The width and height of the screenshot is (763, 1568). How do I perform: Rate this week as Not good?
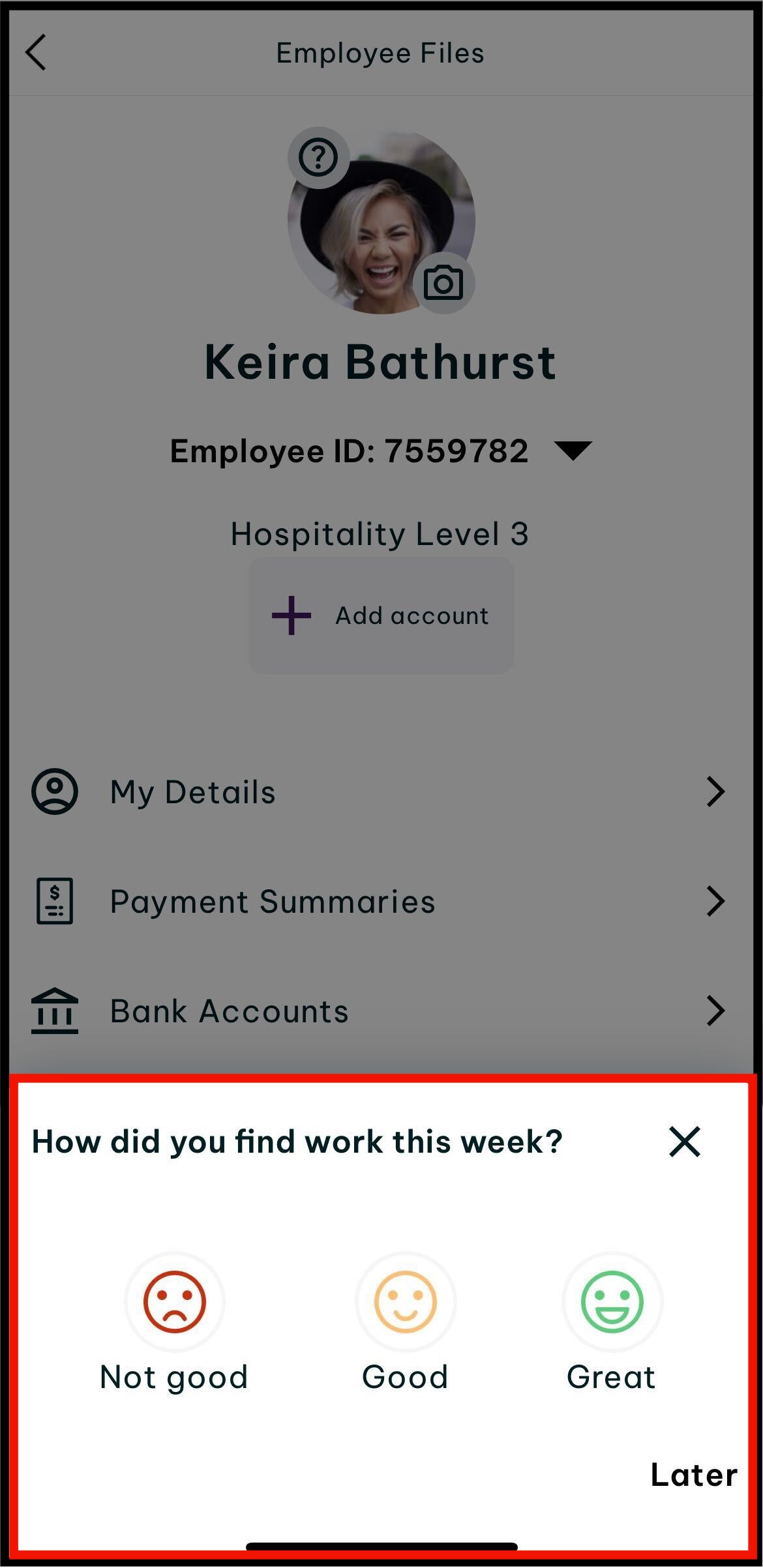click(174, 1302)
